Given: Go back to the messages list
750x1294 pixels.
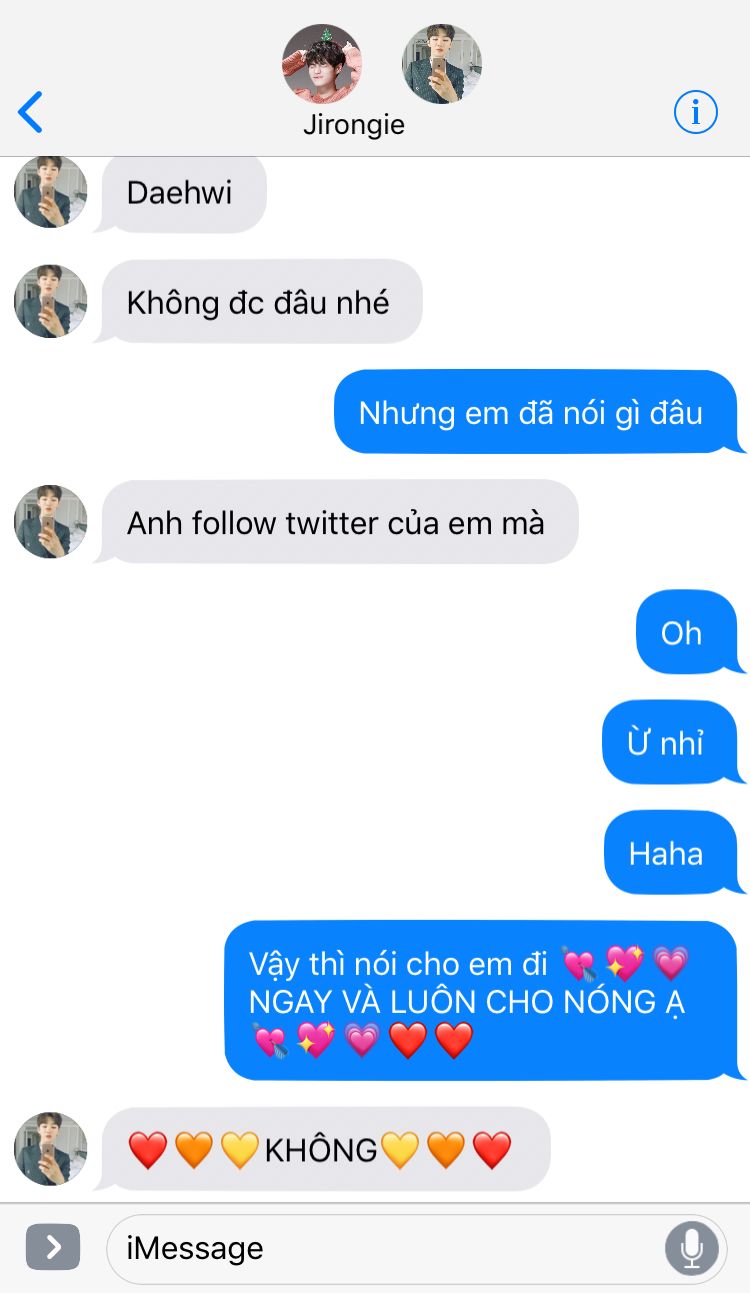Looking at the screenshot, I should coord(31,112).
